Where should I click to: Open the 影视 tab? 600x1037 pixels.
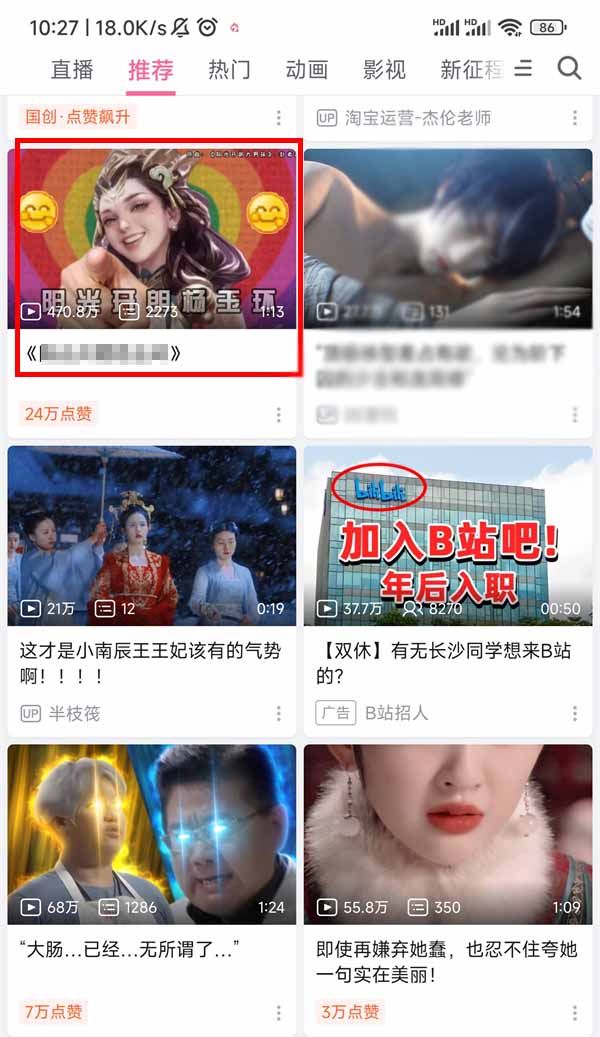tap(385, 69)
